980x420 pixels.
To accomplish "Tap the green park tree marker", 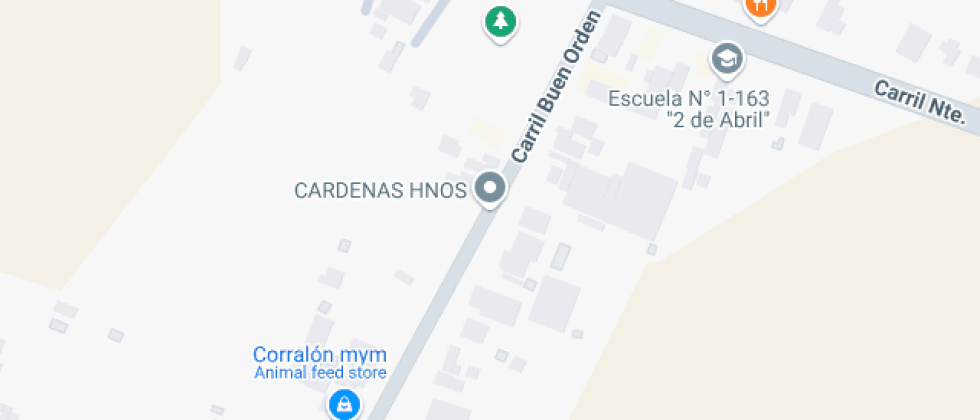I will click(x=499, y=21).
